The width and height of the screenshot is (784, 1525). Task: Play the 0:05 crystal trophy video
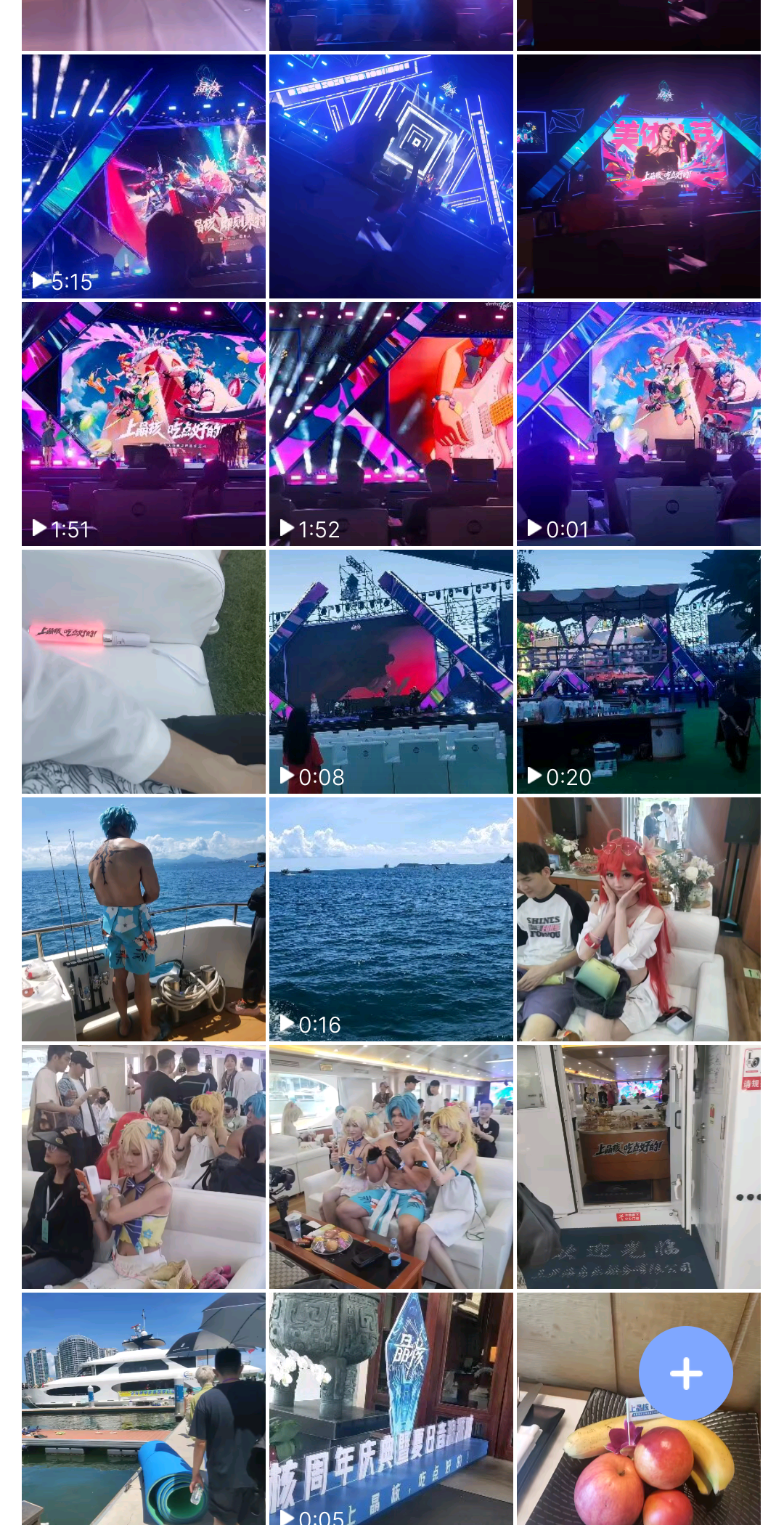[391, 1409]
